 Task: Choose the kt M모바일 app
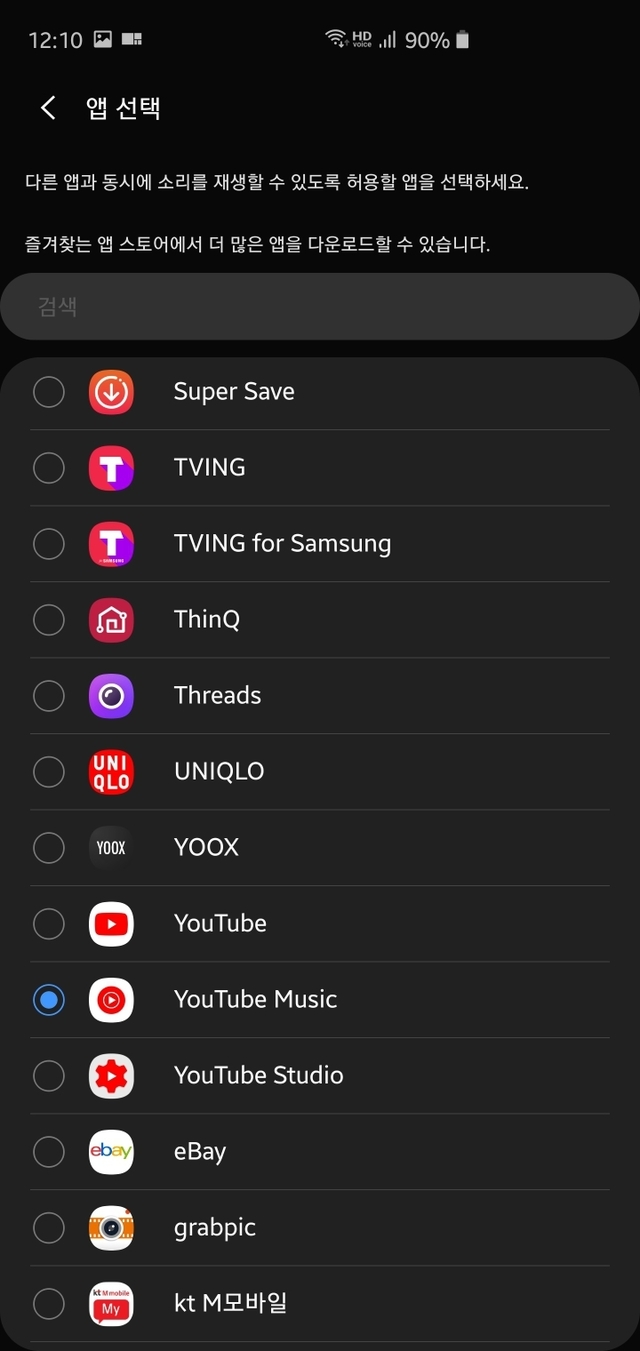[x=49, y=1304]
